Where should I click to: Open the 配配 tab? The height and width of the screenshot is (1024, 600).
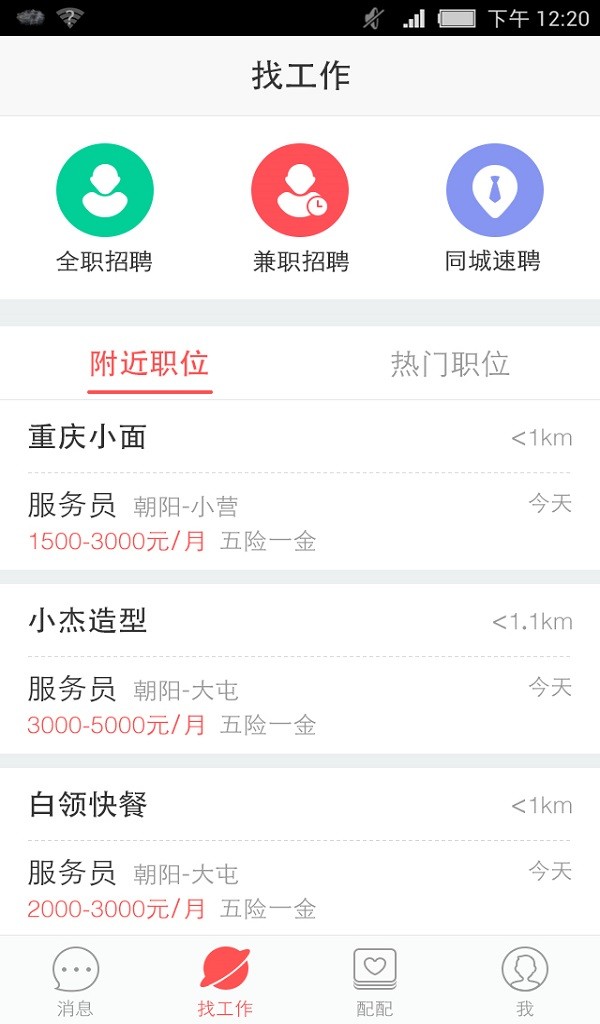375,980
